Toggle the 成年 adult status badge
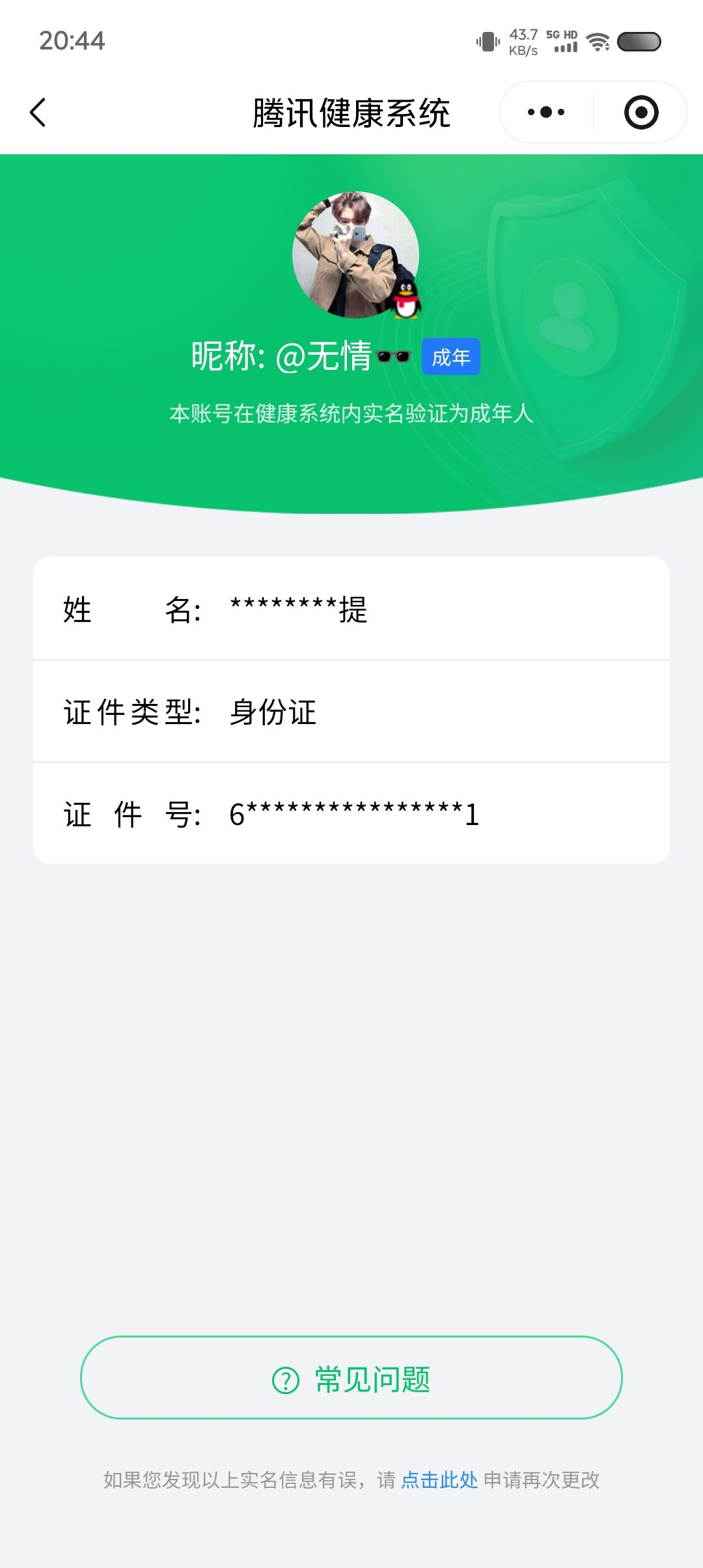Viewport: 703px width, 1568px height. [450, 357]
